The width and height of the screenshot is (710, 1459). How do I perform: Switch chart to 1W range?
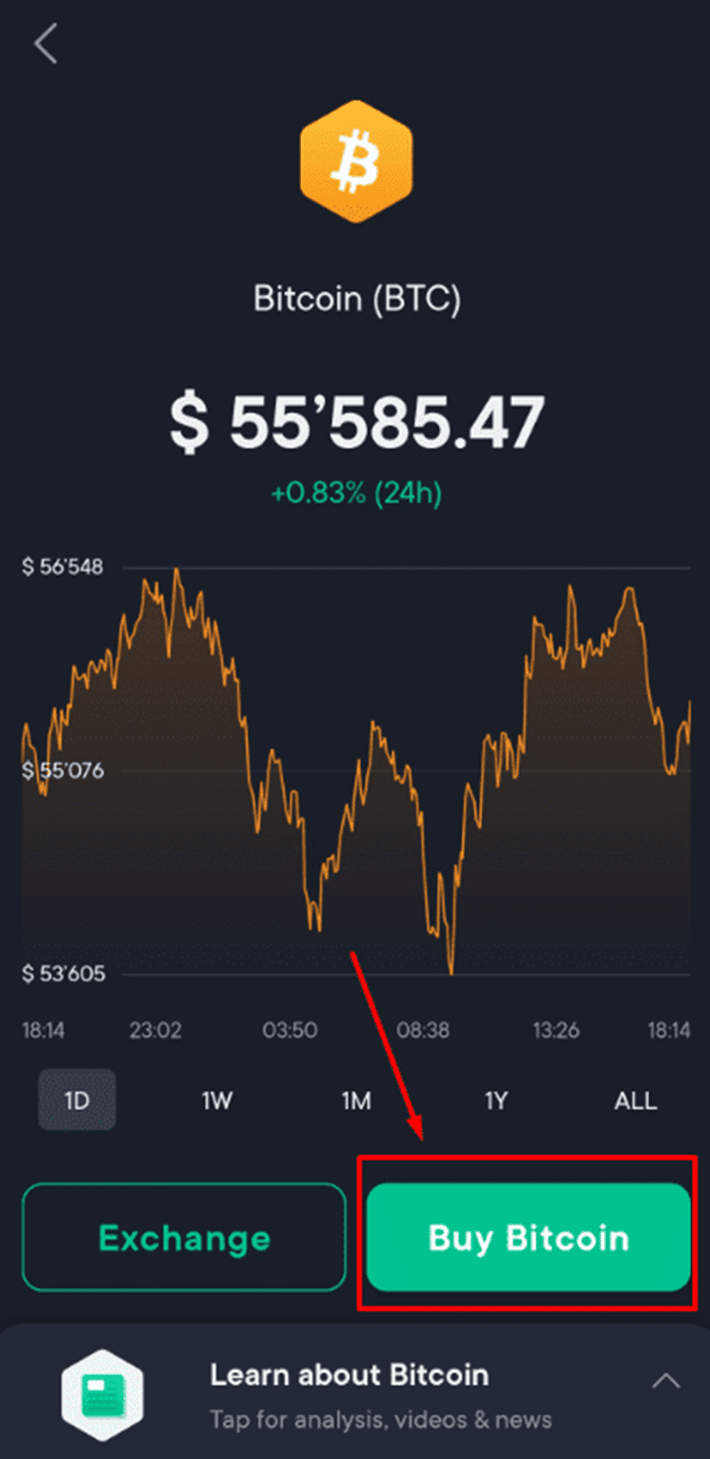217,1101
